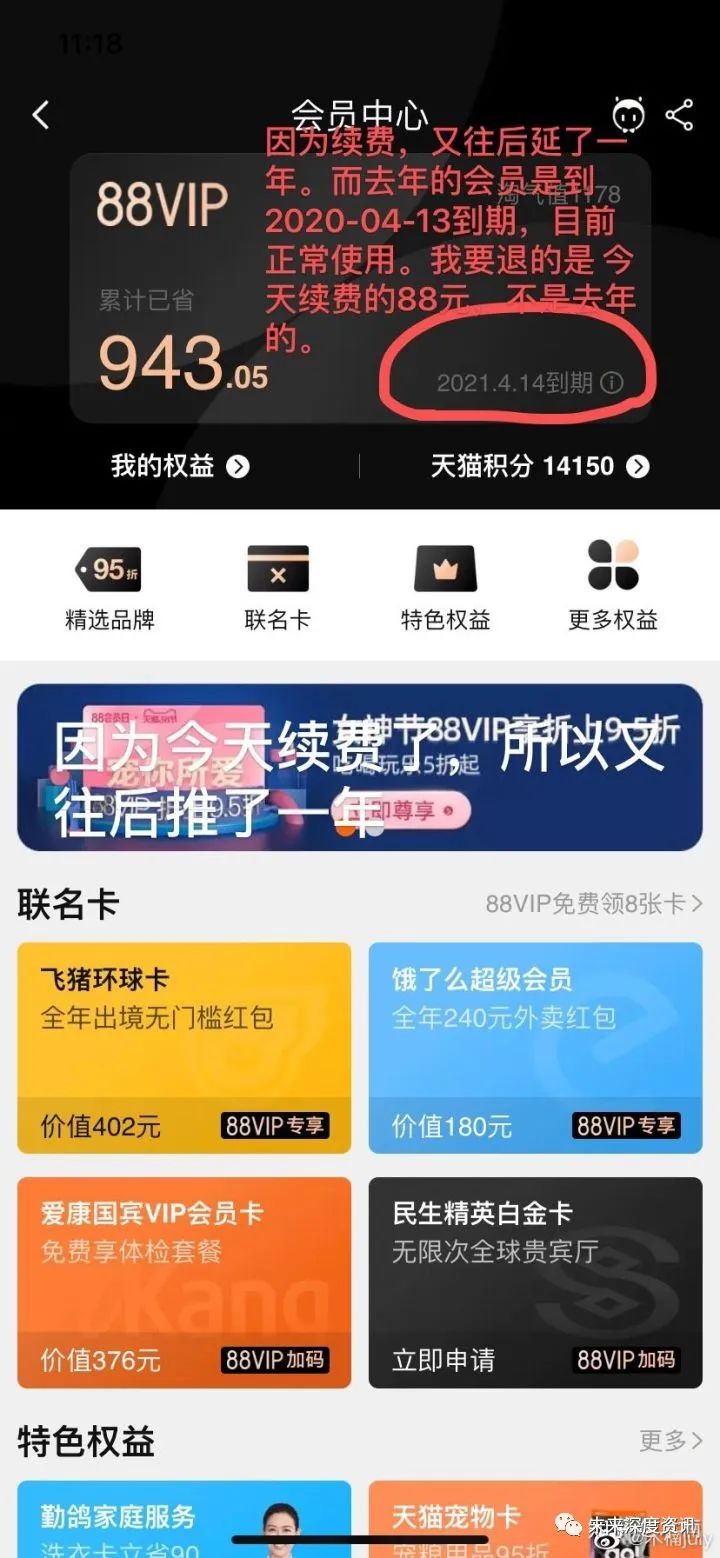Open 我的权益

[180, 466]
